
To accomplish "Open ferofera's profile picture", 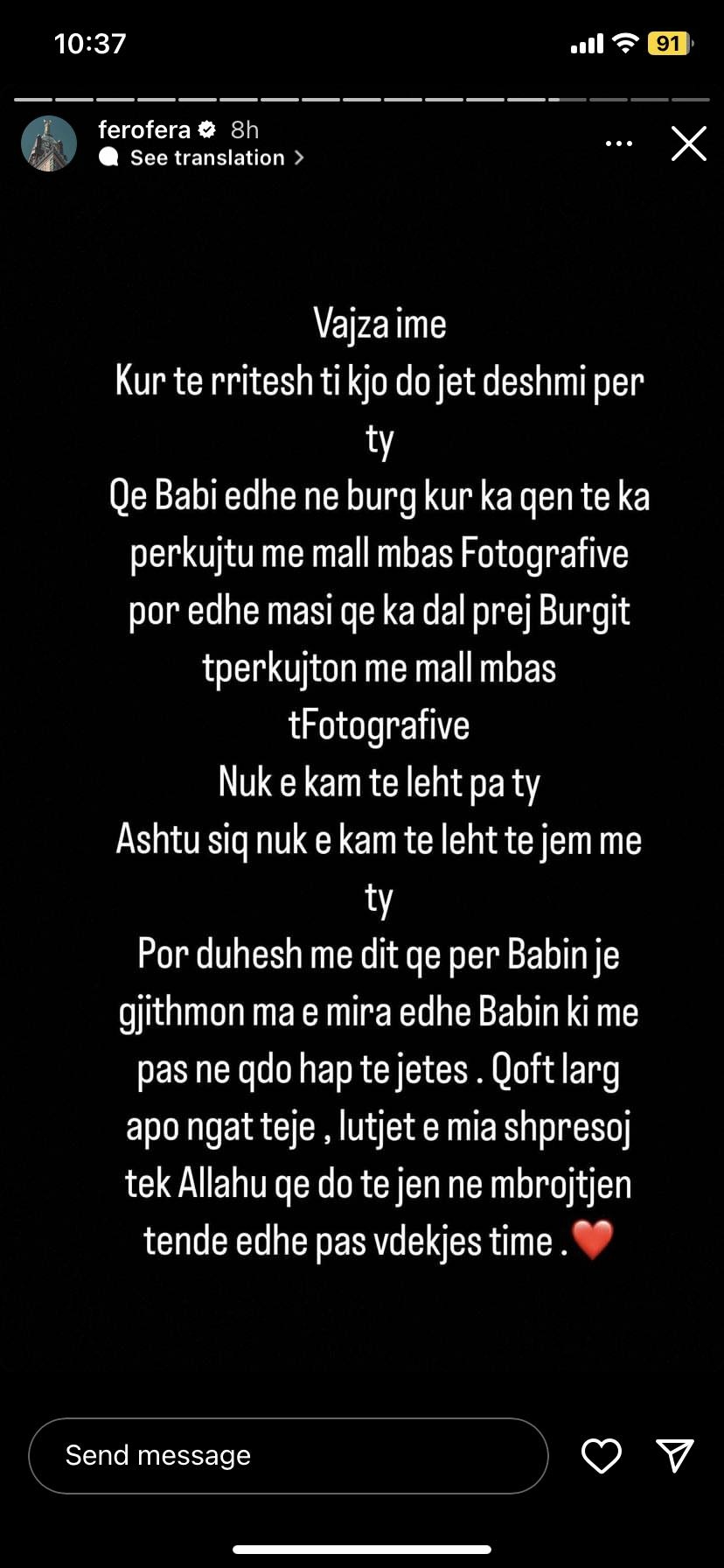I will (x=49, y=143).
